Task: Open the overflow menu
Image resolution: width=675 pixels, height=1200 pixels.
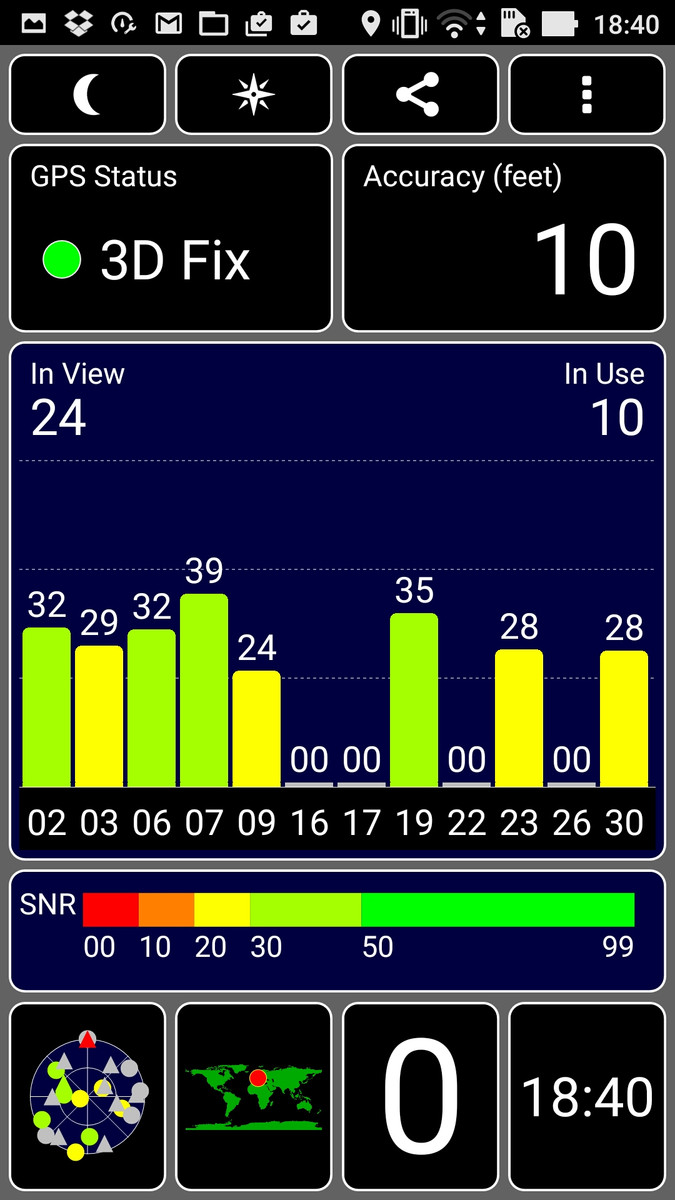Action: (x=587, y=95)
